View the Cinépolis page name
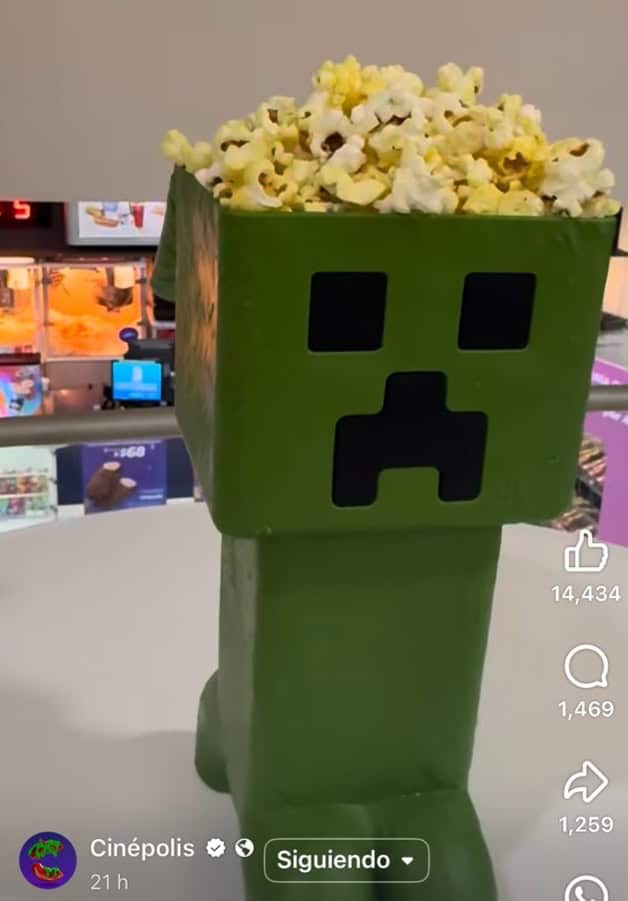The width and height of the screenshot is (628, 901). pyautogui.click(x=142, y=848)
